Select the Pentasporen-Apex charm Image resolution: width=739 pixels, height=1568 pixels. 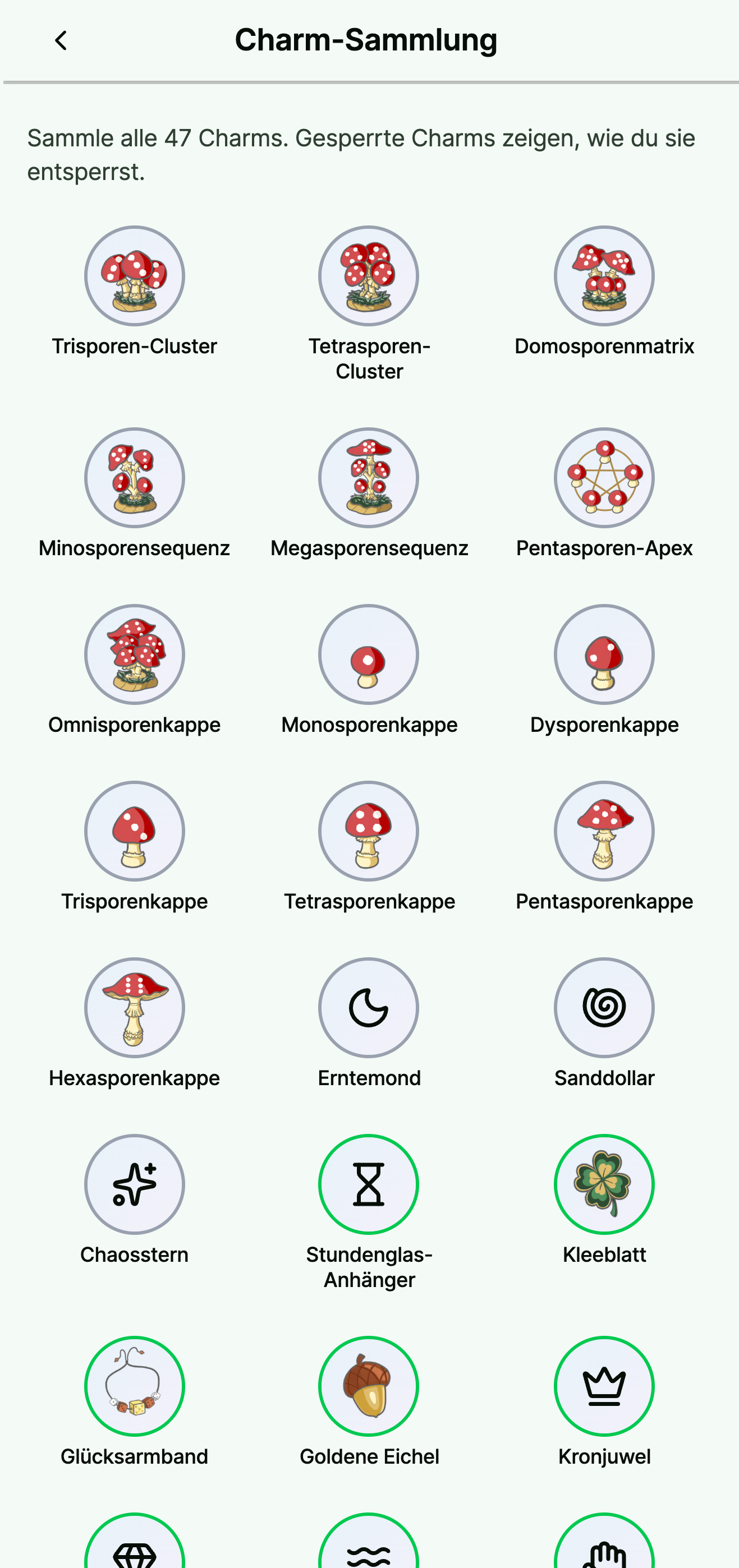[604, 478]
